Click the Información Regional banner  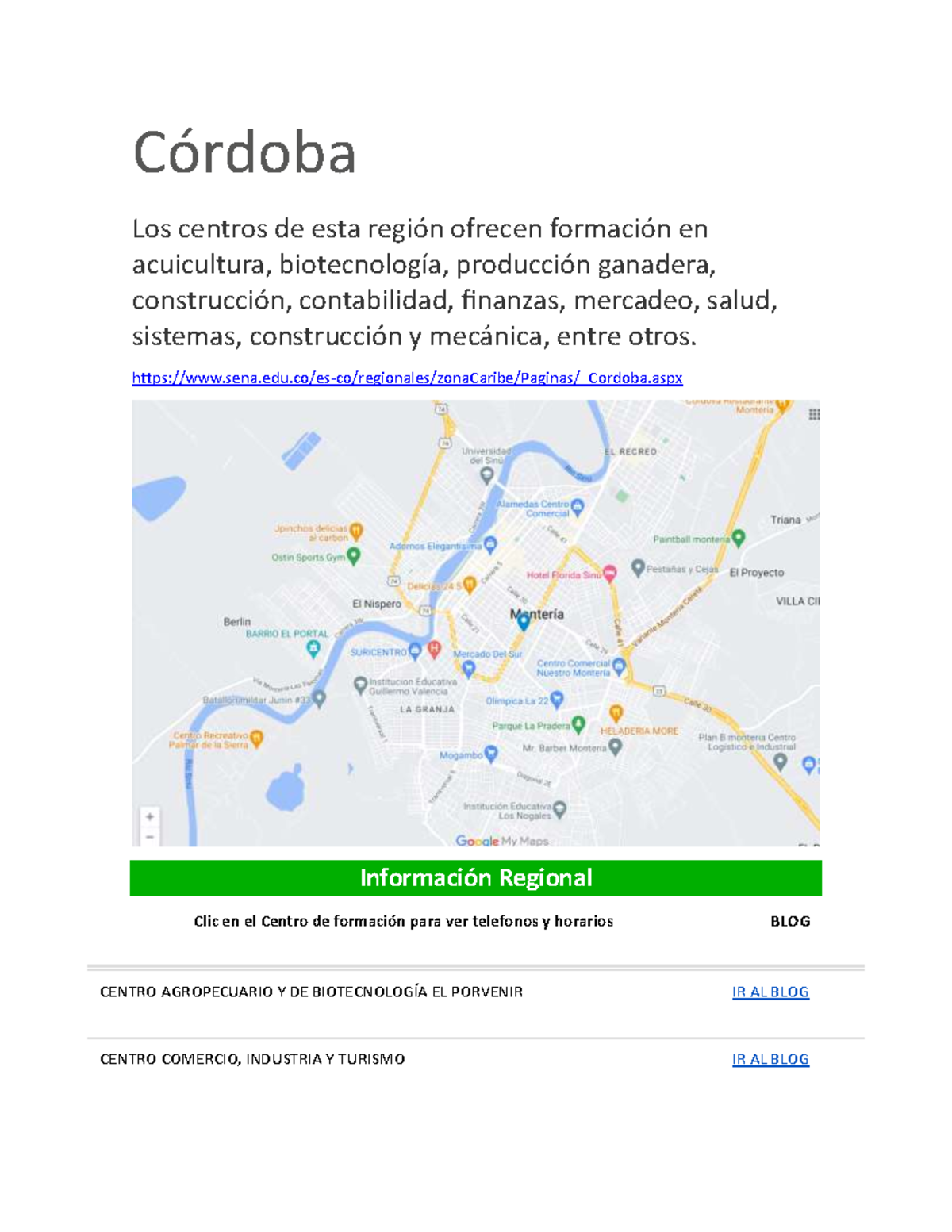point(476,878)
